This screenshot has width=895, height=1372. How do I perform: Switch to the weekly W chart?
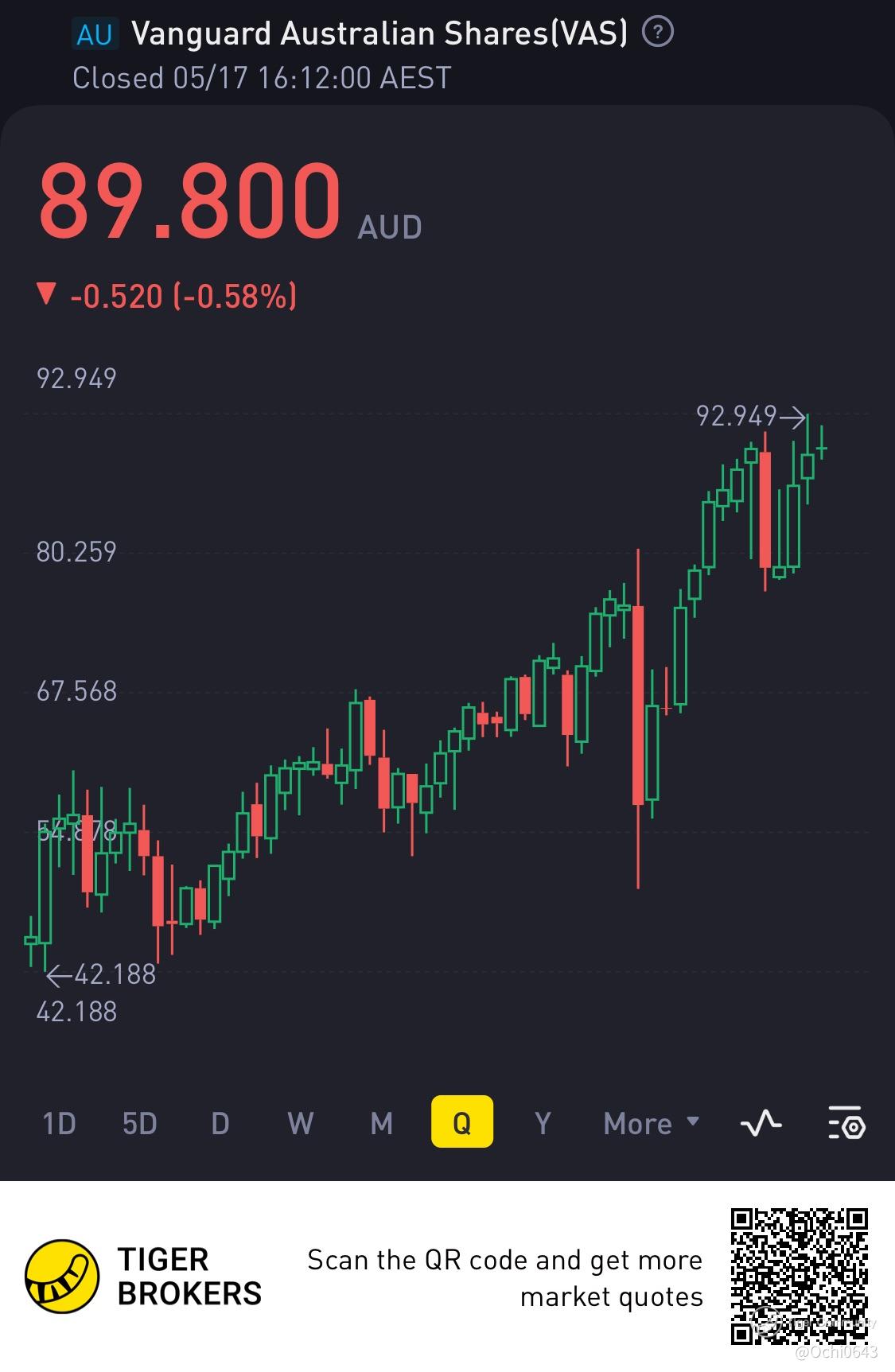tap(300, 1123)
